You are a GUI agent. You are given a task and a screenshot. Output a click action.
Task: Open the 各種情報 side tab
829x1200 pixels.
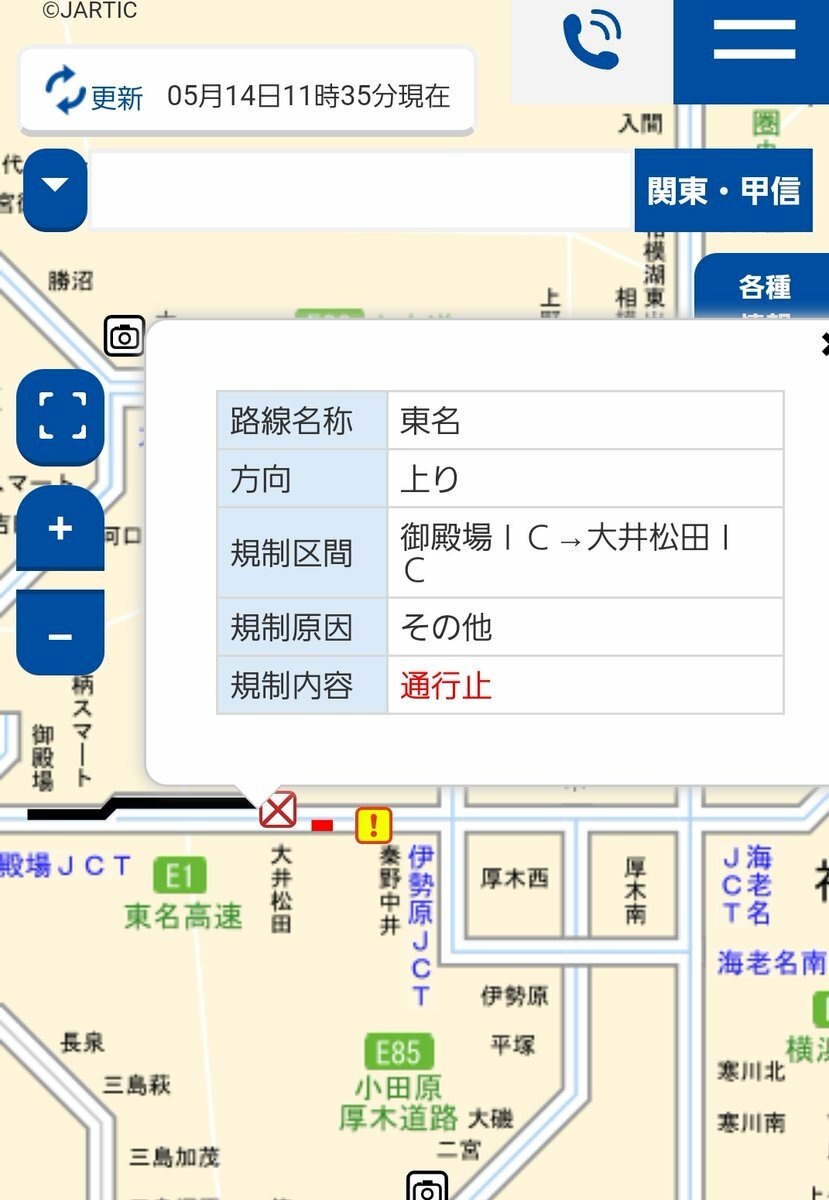pyautogui.click(x=764, y=290)
